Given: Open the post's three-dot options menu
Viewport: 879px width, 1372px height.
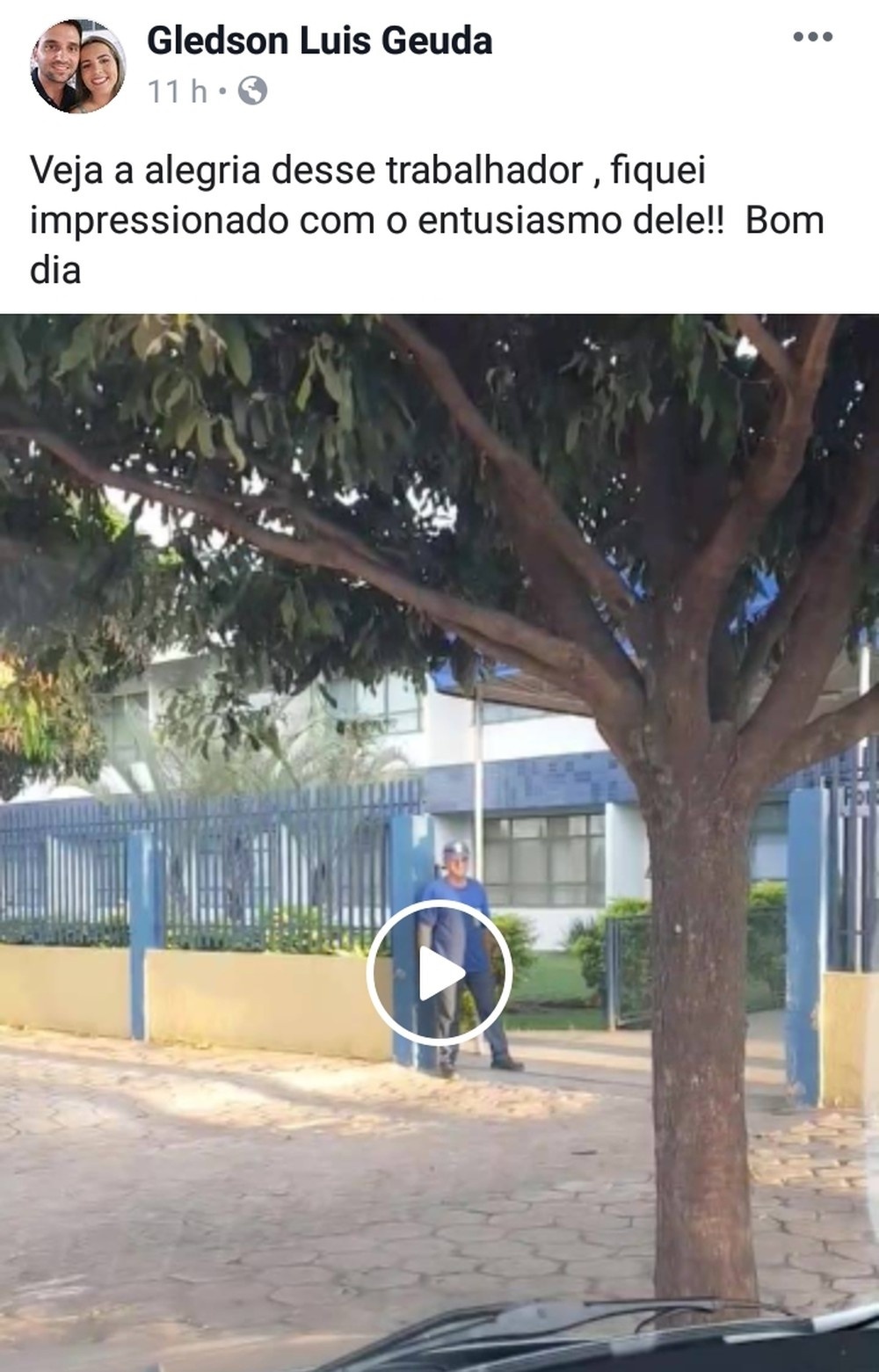Looking at the screenshot, I should 812,37.
